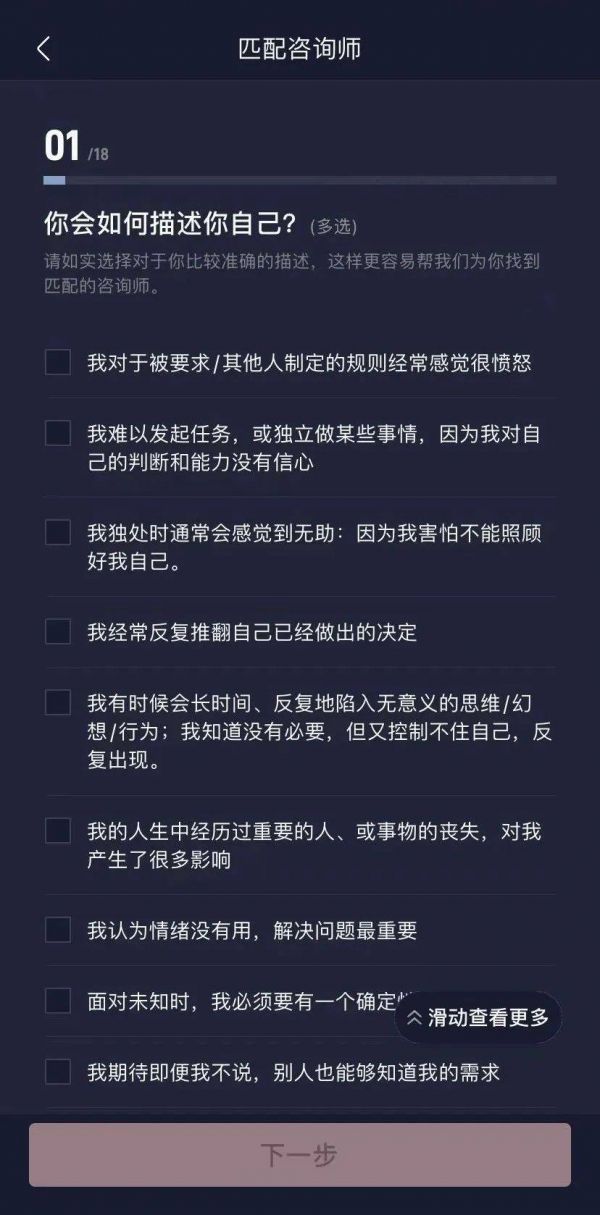Check 我经常反复推翻自己已经做出的决定

coord(58,632)
